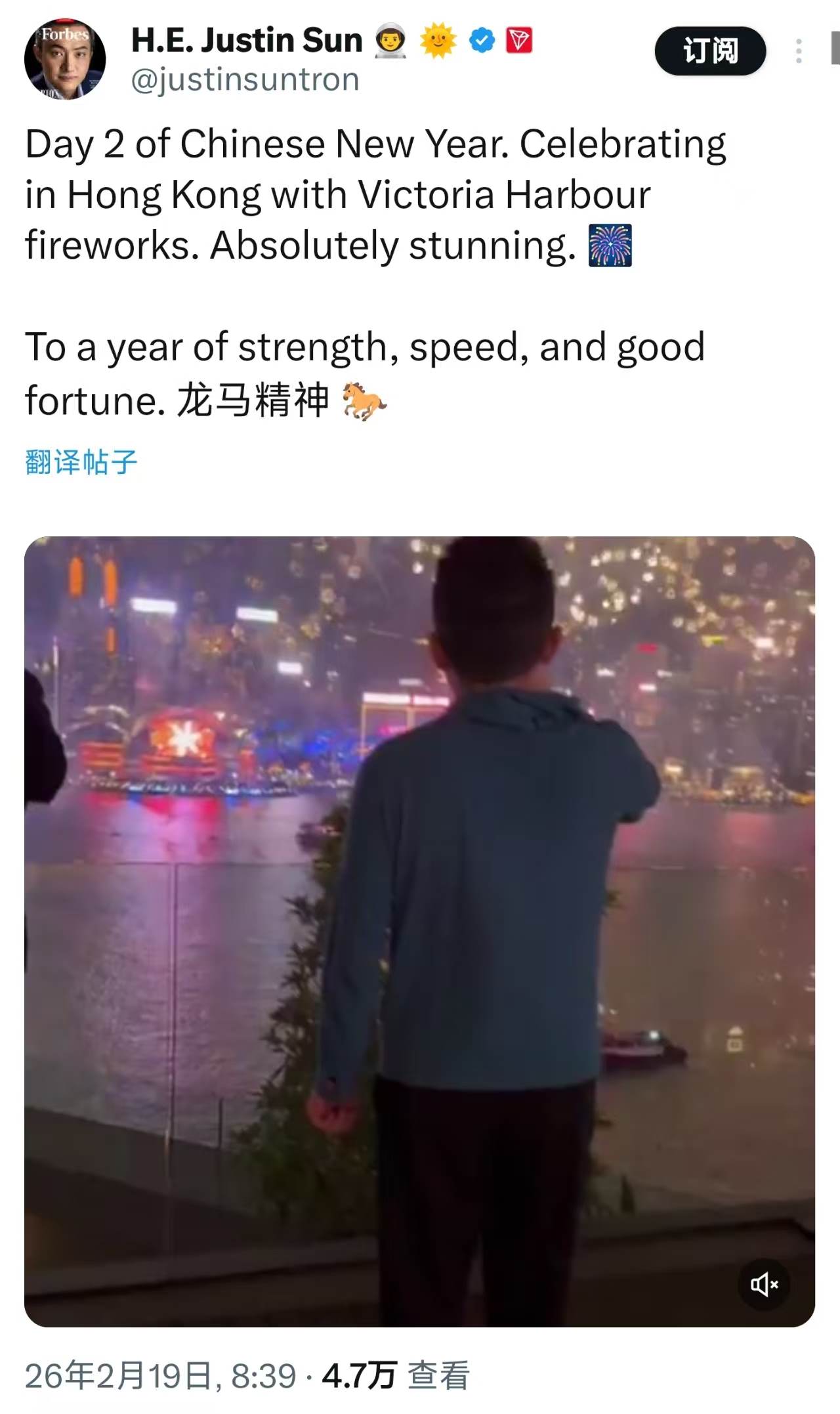Subscribe with the 订阅 button

(x=710, y=51)
